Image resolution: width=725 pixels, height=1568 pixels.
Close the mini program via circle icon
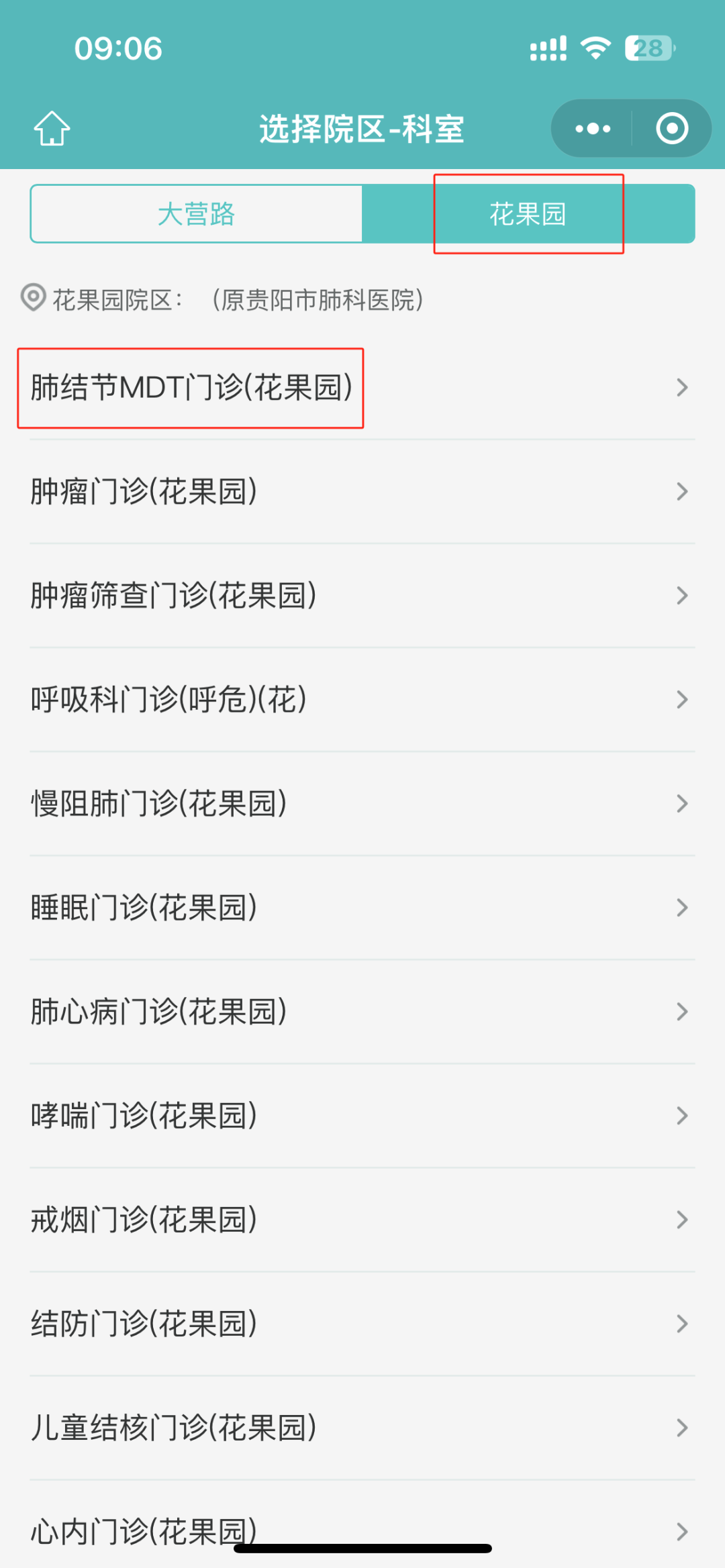coord(672,128)
